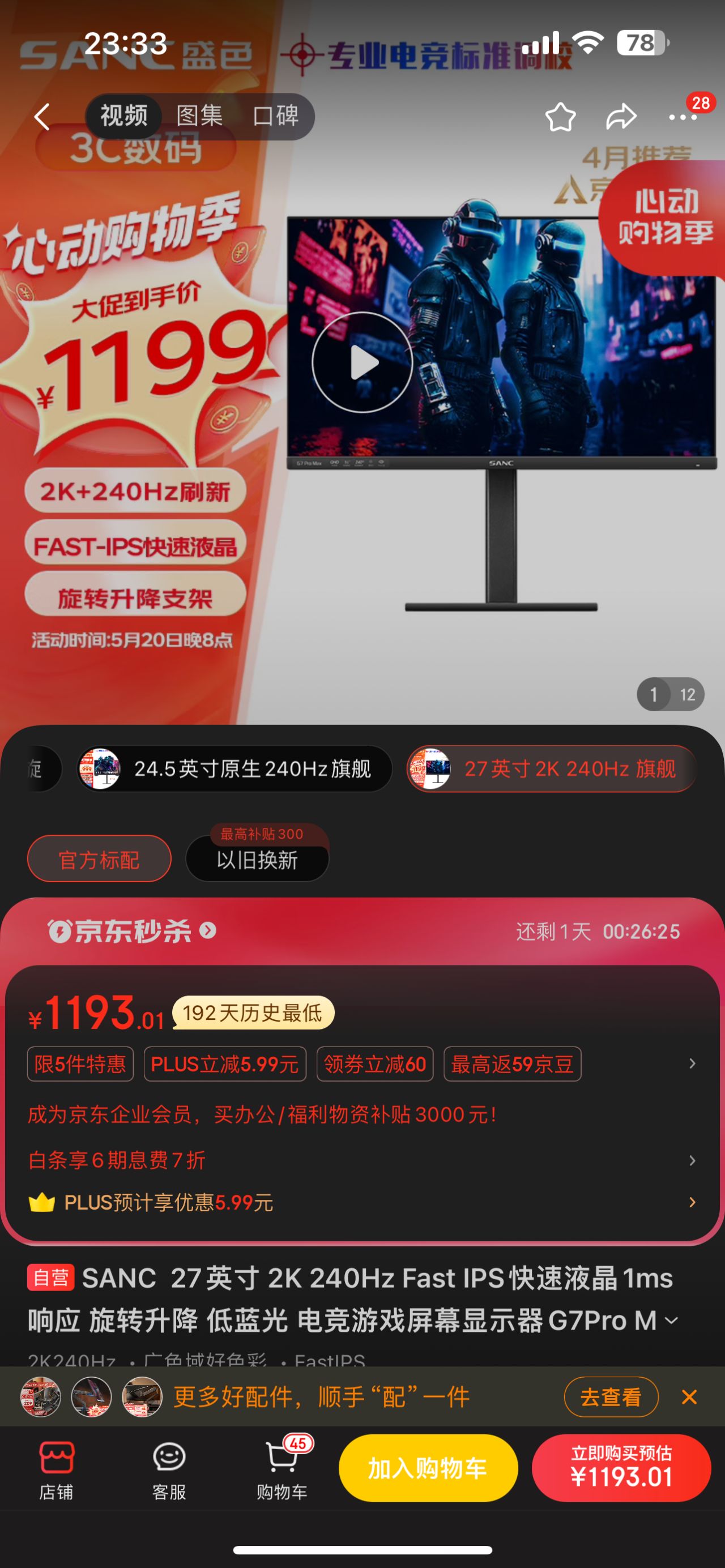Image resolution: width=725 pixels, height=1568 pixels.
Task: Select the 官方标配 configuration option
Action: click(99, 858)
